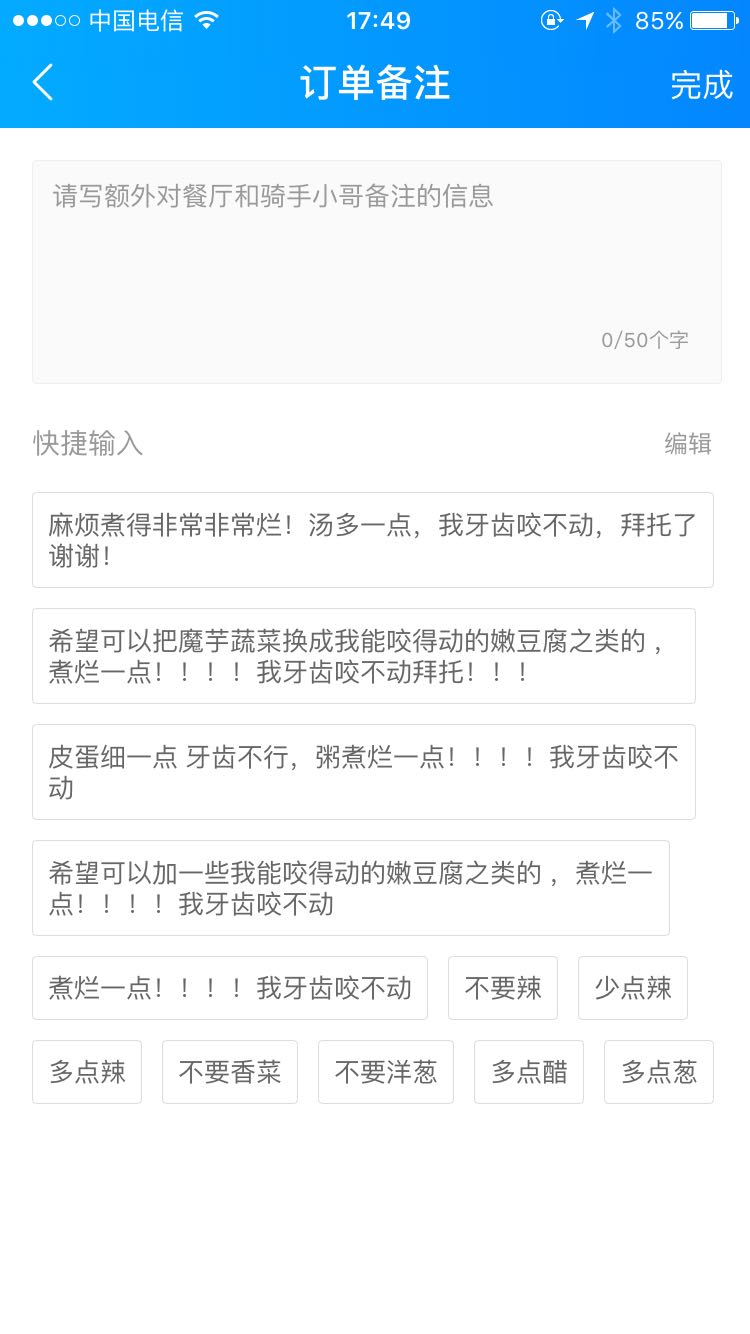Choose the 不要香菜 chip
Viewport: 750px width, 1334px height.
pos(230,1072)
